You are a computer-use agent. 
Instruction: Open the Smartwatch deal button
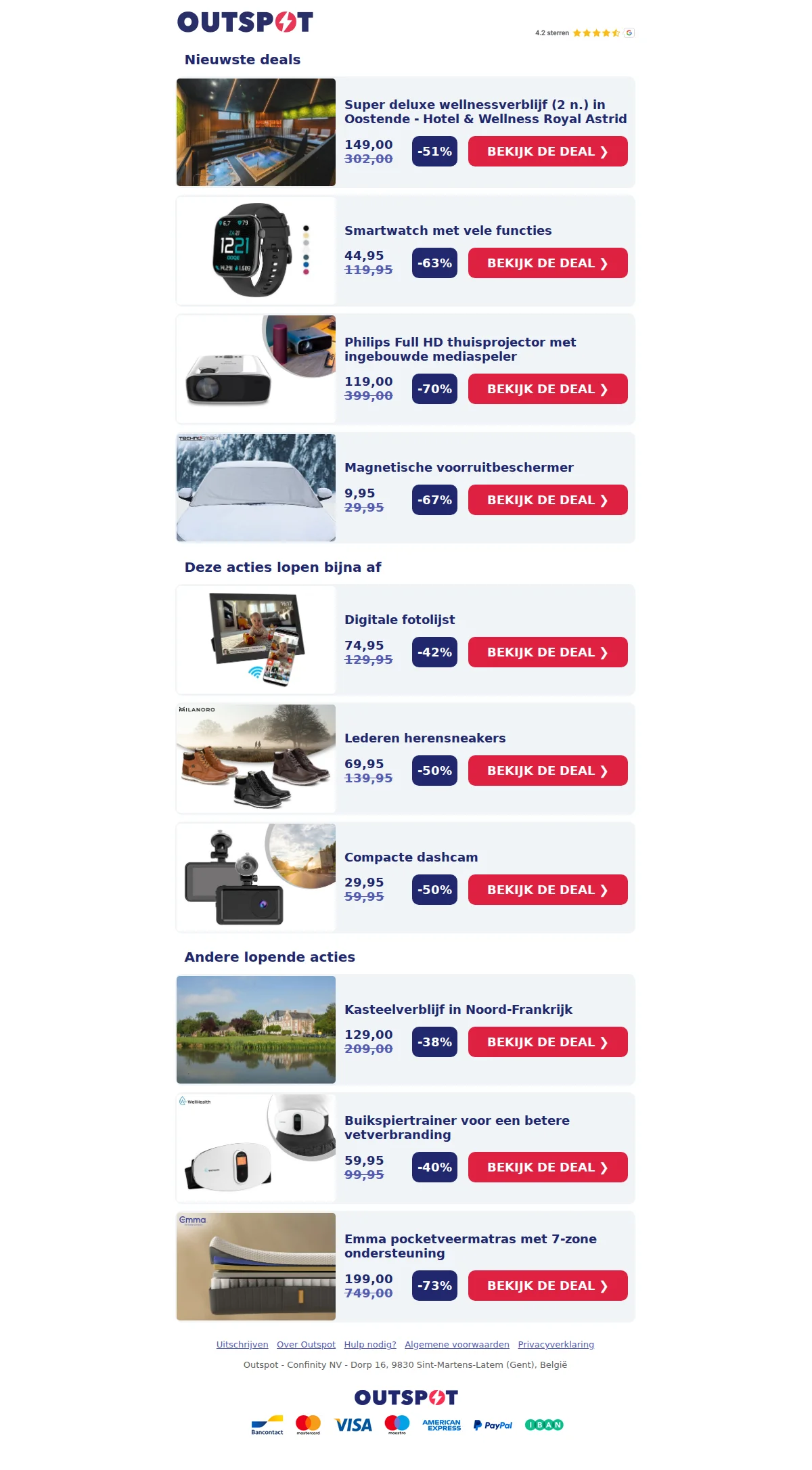coord(547,263)
